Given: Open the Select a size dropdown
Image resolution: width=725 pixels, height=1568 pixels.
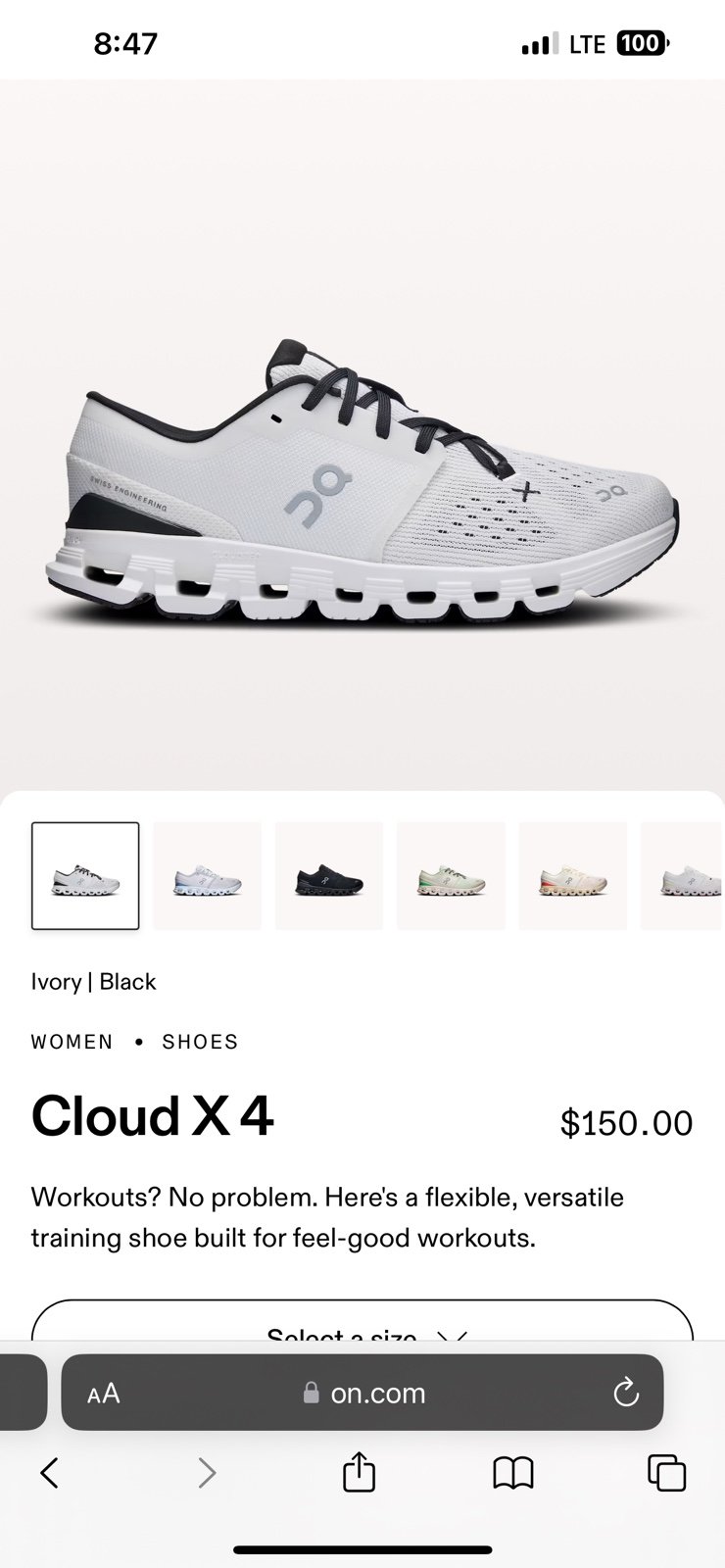Looking at the screenshot, I should [x=362, y=1321].
